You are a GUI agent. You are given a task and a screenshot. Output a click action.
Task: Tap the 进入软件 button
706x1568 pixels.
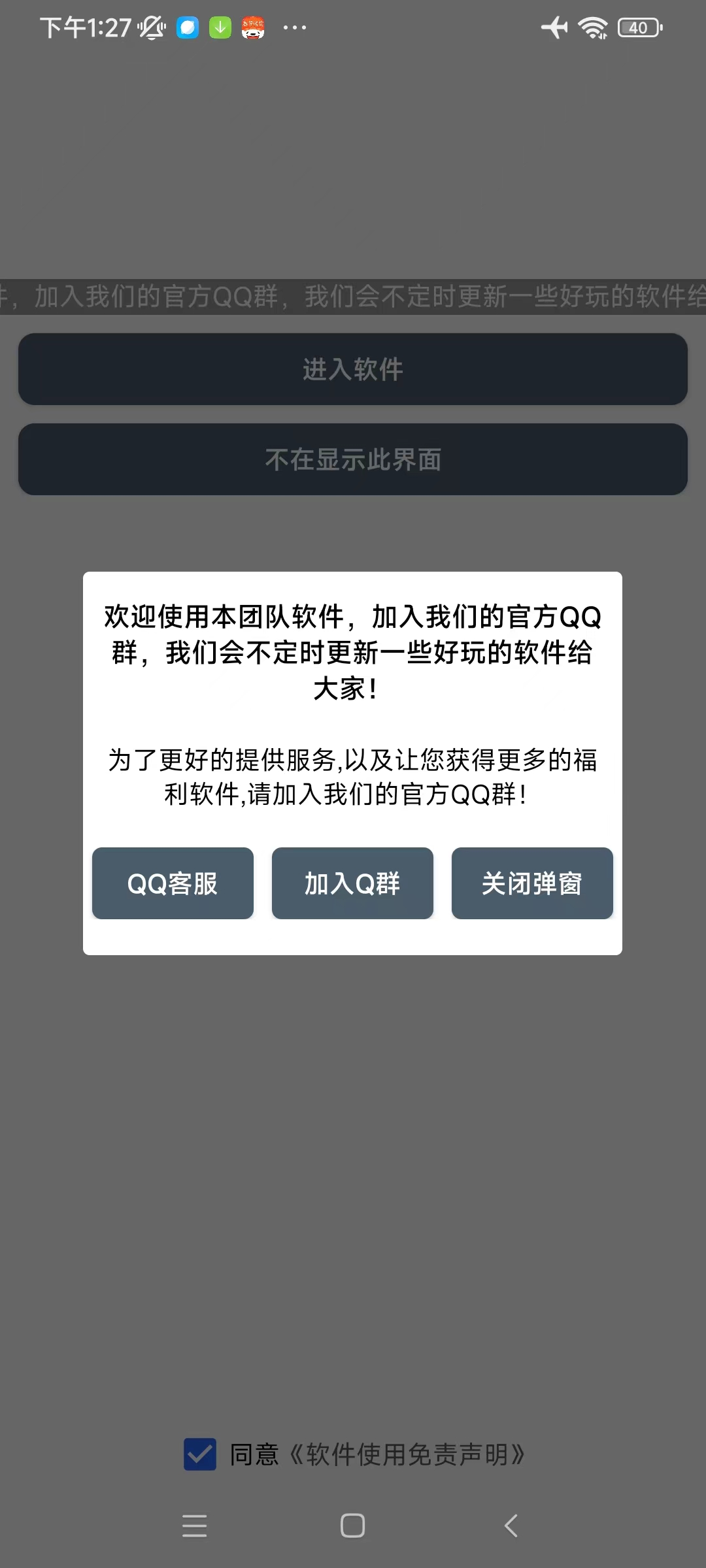353,369
